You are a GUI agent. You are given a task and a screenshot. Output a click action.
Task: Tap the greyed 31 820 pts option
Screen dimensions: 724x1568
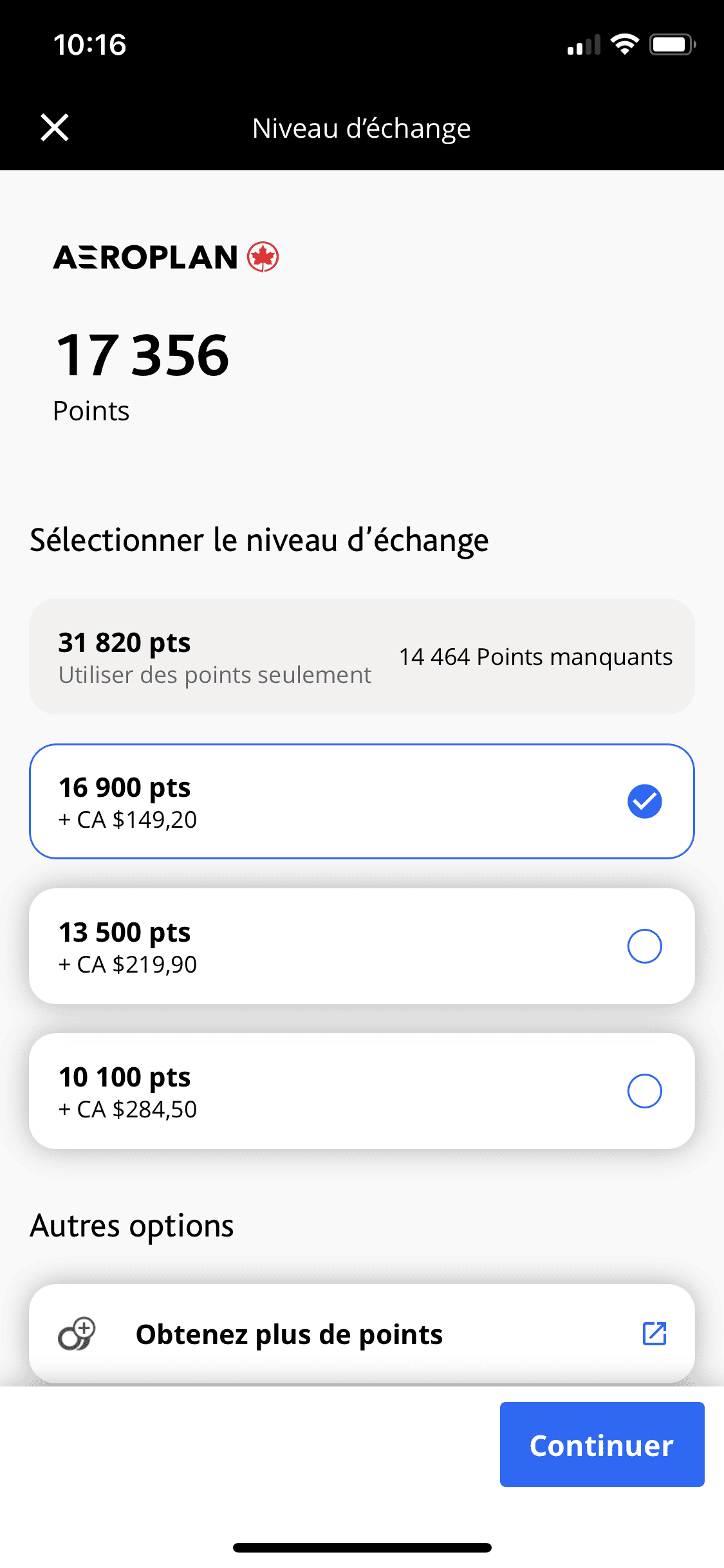(x=360, y=656)
